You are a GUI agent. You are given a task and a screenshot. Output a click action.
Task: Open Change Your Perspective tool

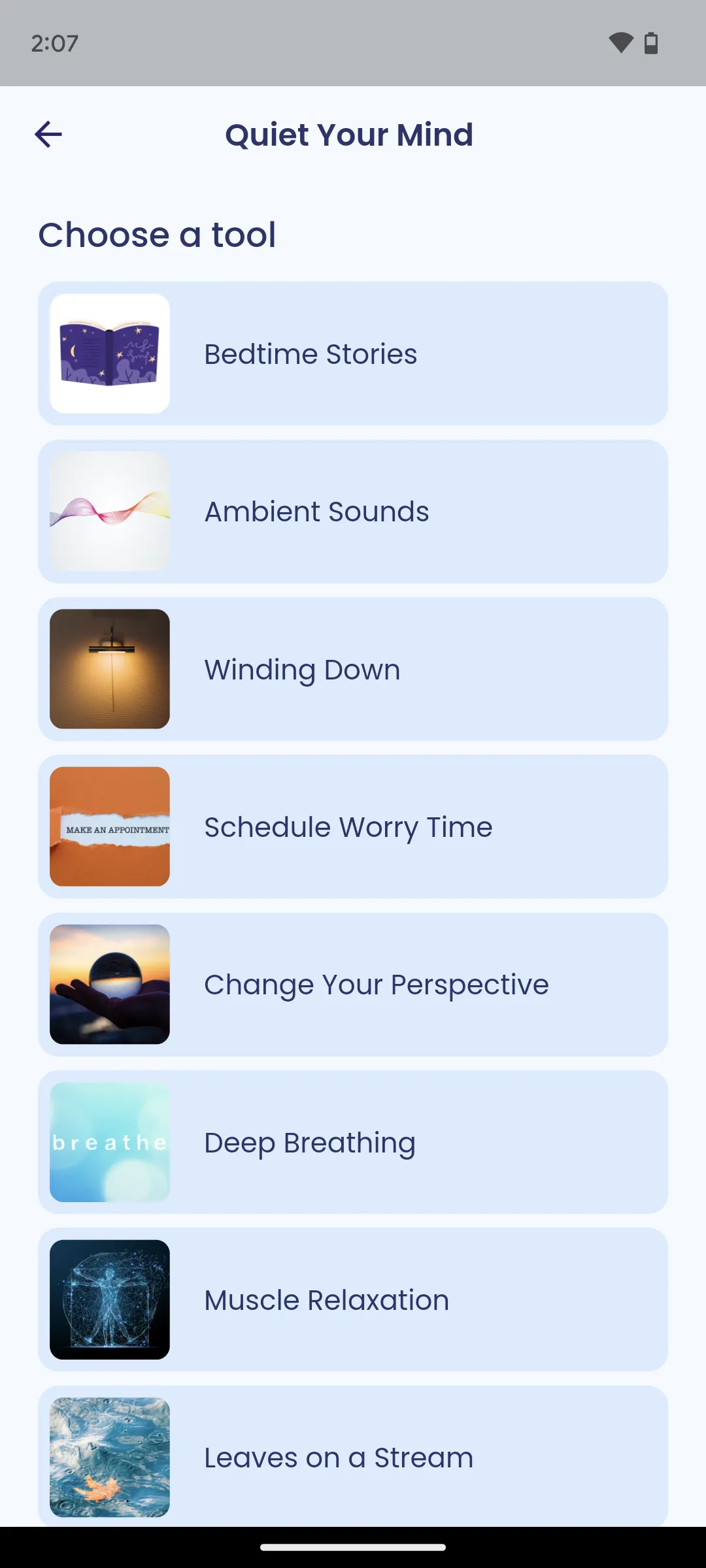pyautogui.click(x=353, y=984)
